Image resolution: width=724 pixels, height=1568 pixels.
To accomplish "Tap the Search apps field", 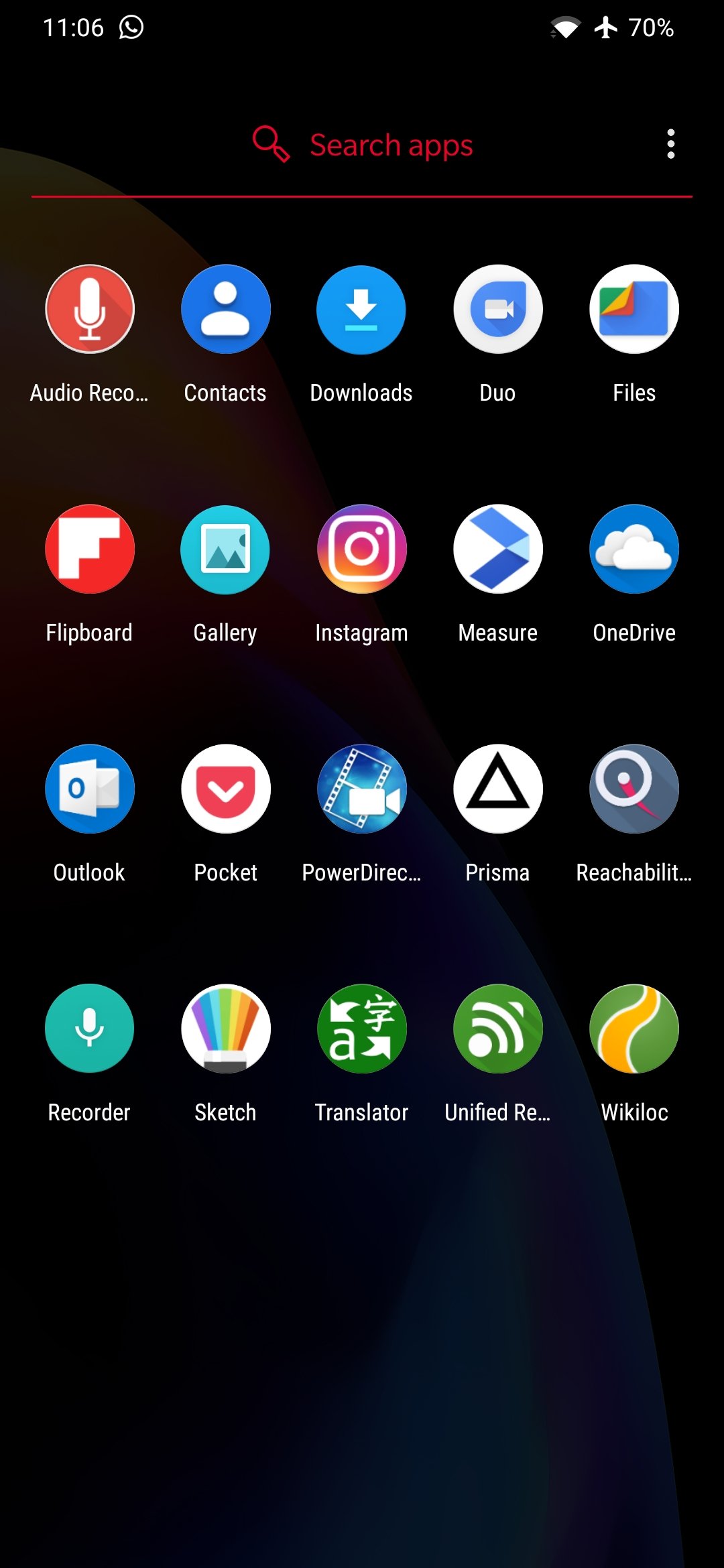I will (362, 145).
